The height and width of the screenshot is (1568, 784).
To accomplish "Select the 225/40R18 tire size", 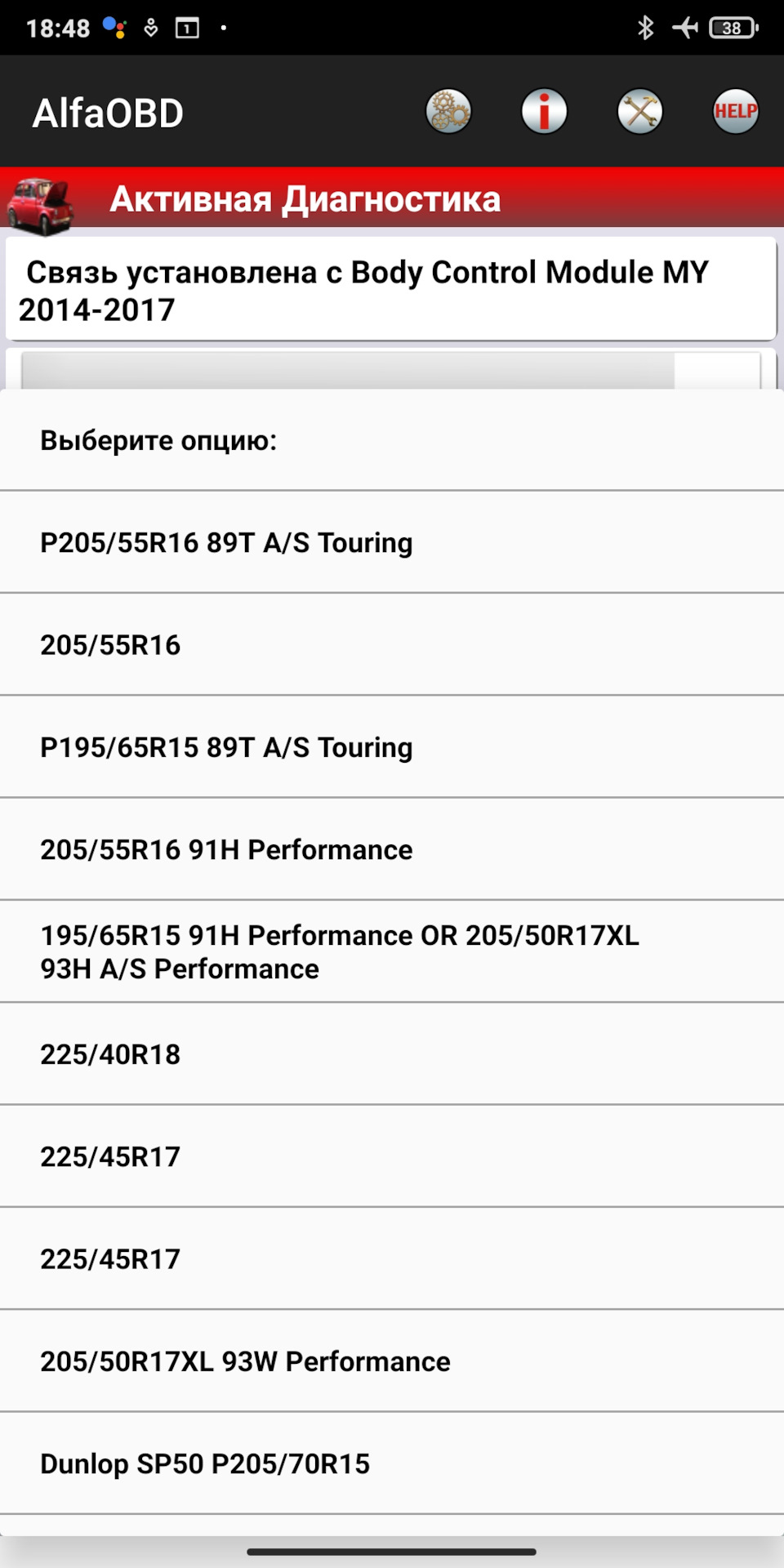I will pyautogui.click(x=111, y=1054).
